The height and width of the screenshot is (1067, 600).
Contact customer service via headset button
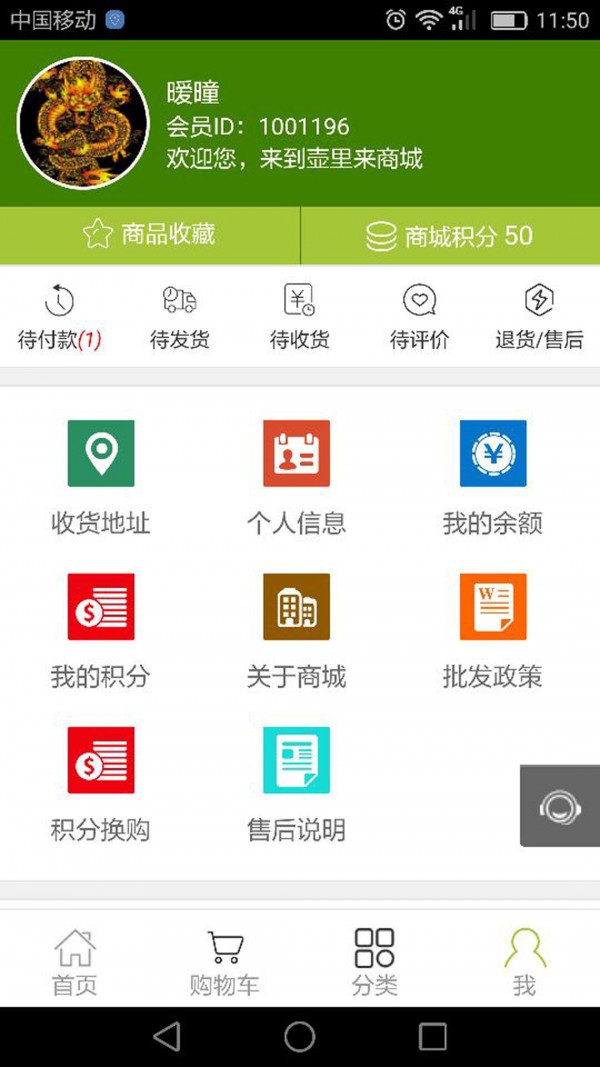pyautogui.click(x=560, y=806)
